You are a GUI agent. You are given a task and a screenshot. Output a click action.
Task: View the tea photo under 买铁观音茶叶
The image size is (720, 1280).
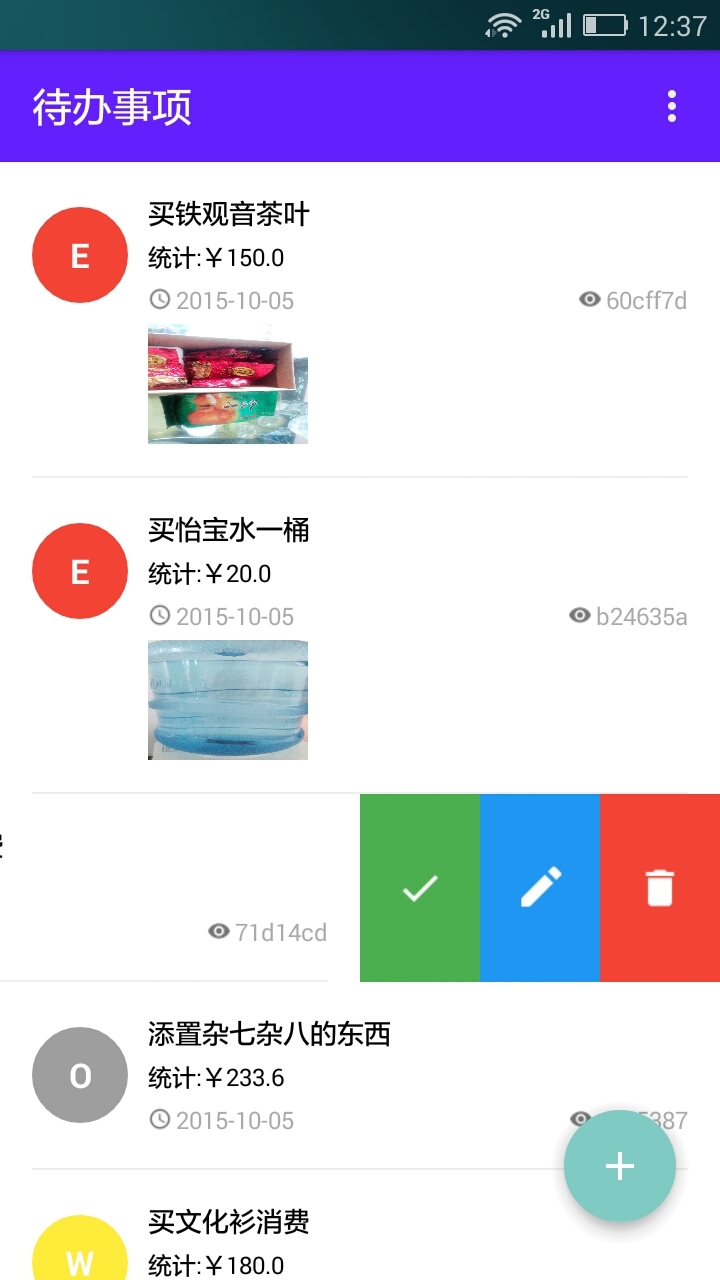pos(228,385)
